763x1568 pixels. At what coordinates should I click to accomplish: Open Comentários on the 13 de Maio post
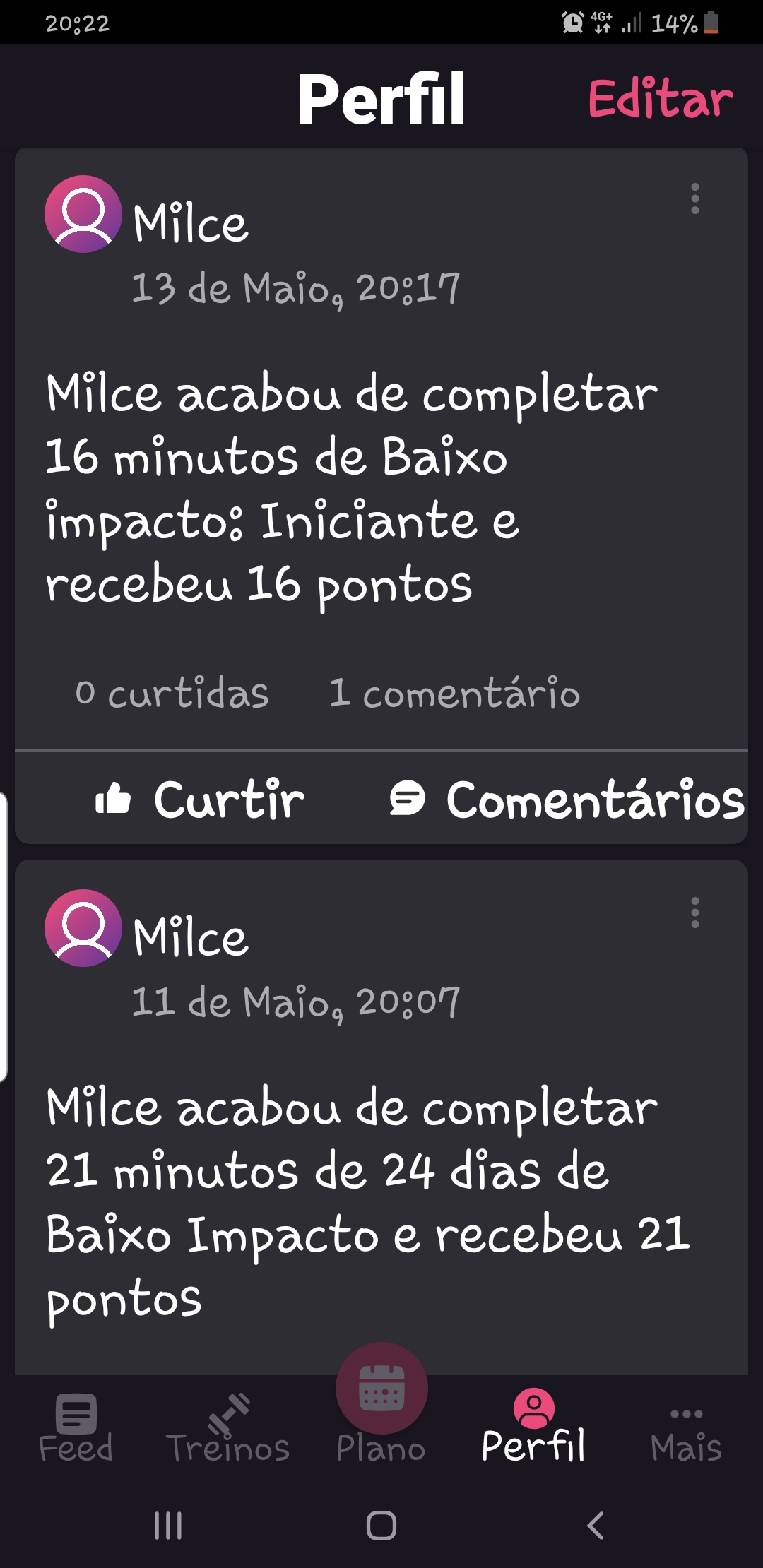[x=567, y=800]
